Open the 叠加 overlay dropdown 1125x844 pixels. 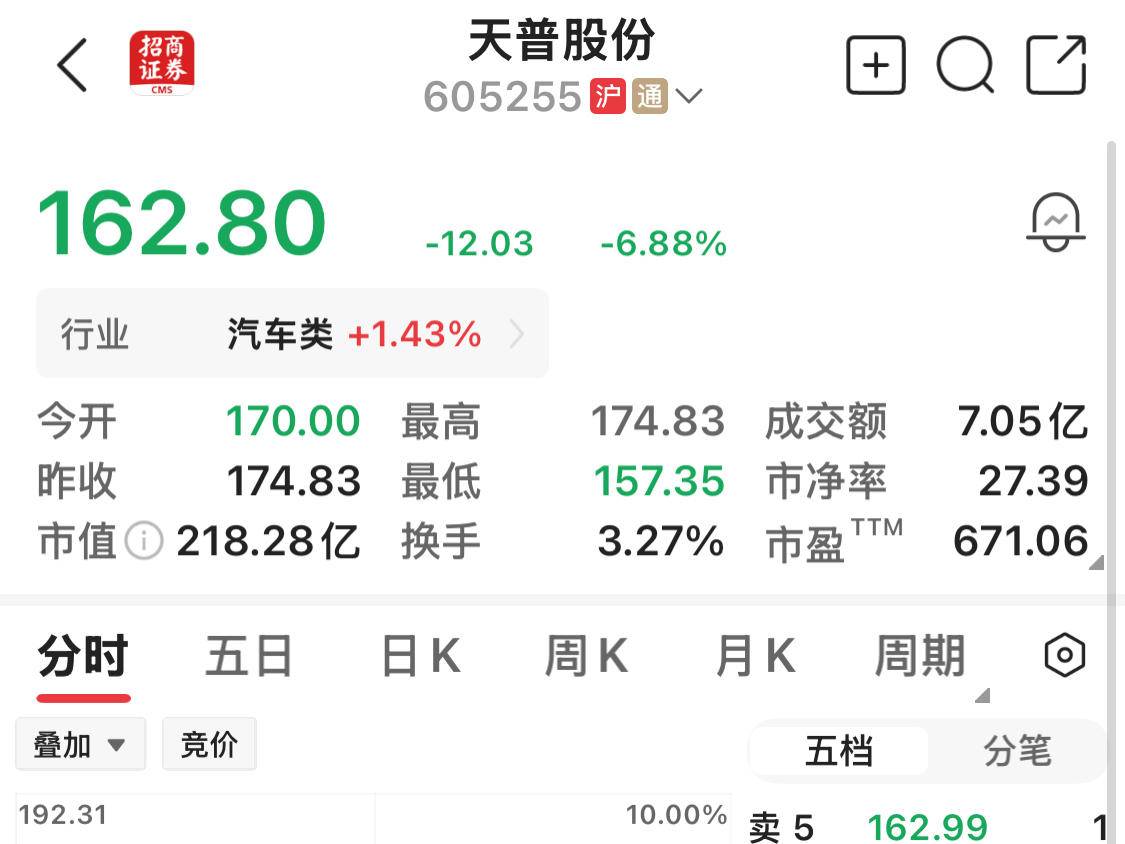(x=80, y=744)
